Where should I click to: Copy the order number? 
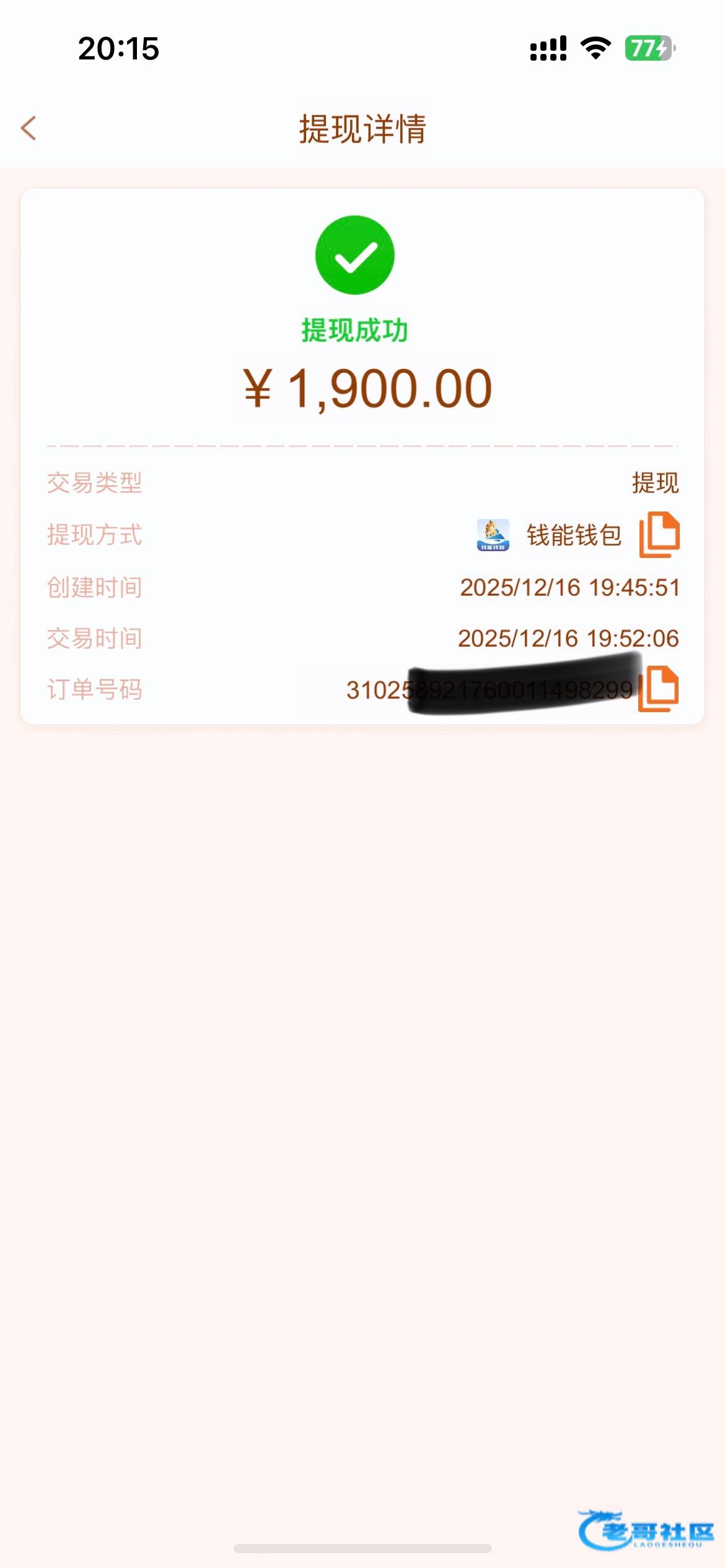pos(659,689)
